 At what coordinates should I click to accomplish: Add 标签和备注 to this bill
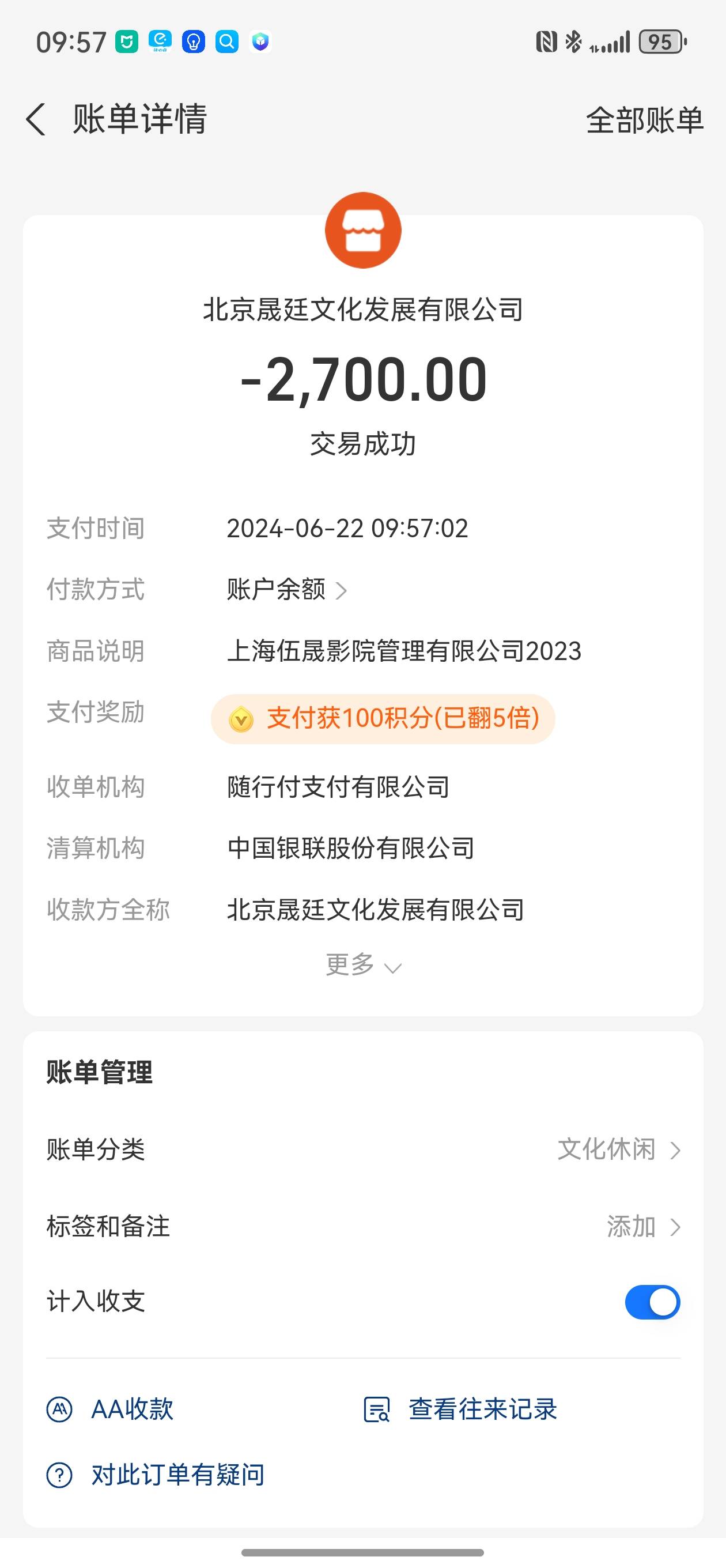point(364,1226)
